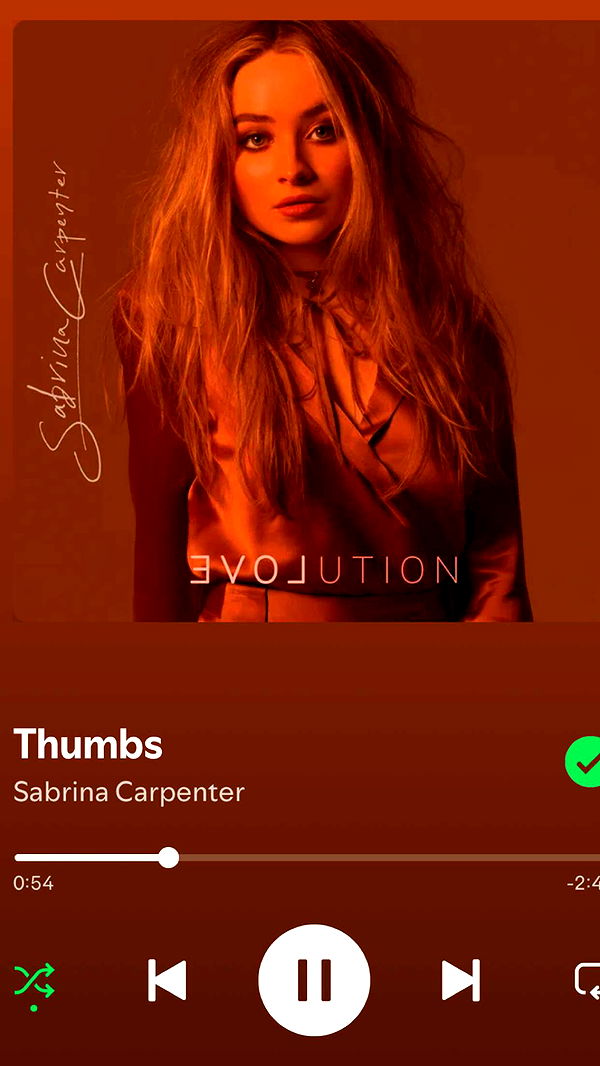Toggle the repeat button

click(x=587, y=981)
